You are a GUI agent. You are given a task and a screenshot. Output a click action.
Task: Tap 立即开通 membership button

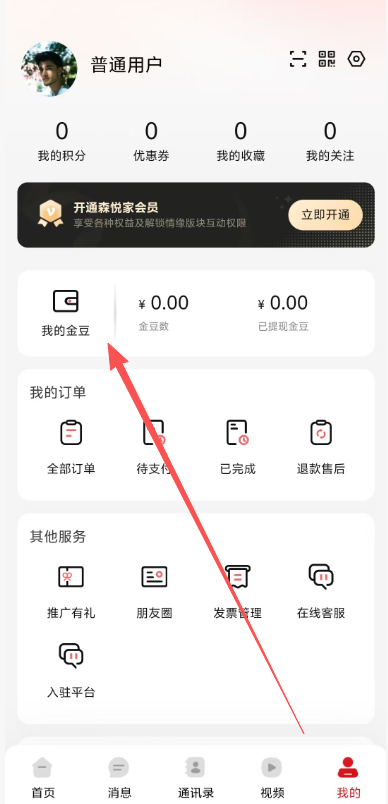[325, 215]
